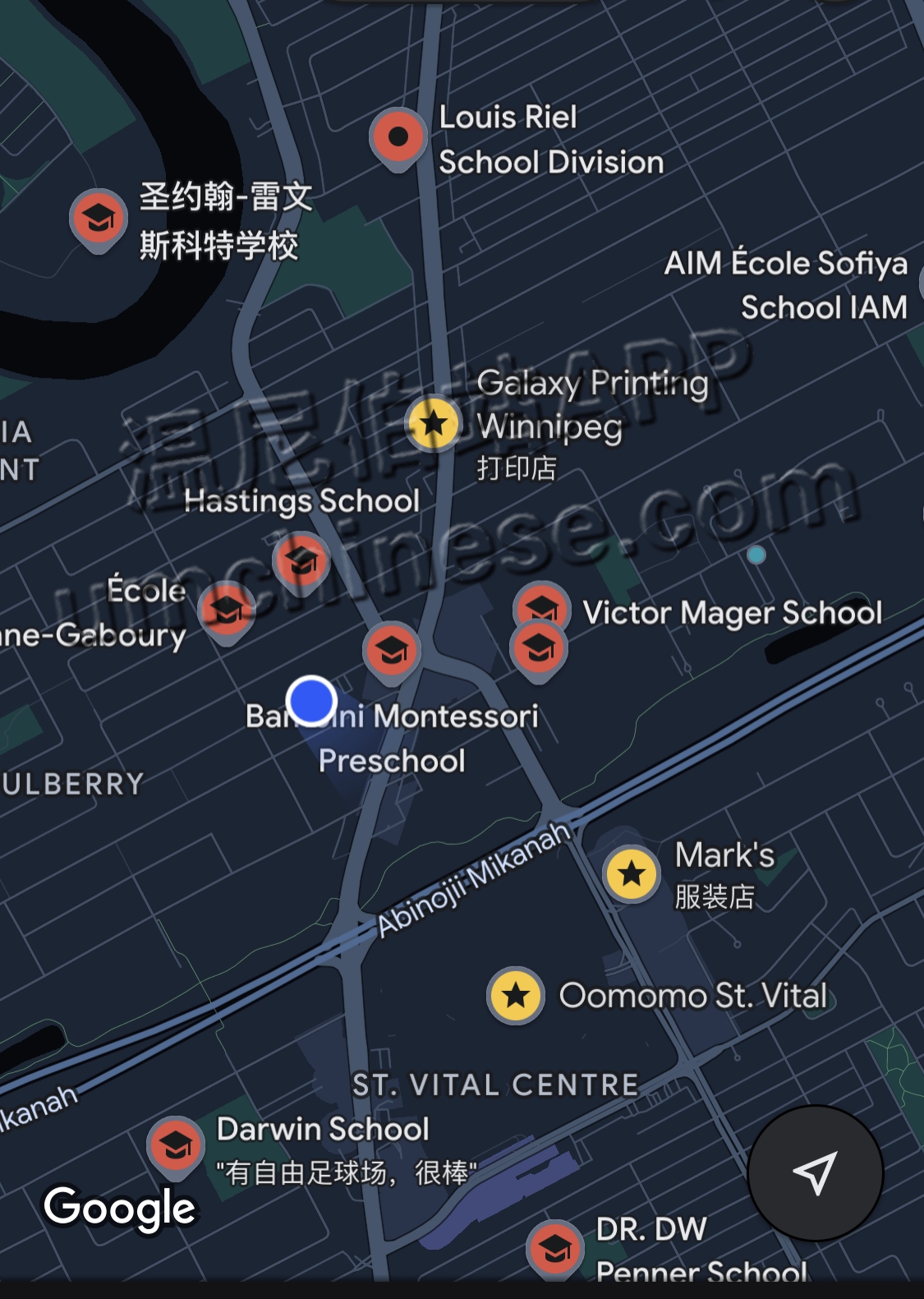Select the DR. DW Penner School pin
The image size is (924, 1299).
pyautogui.click(x=555, y=1249)
